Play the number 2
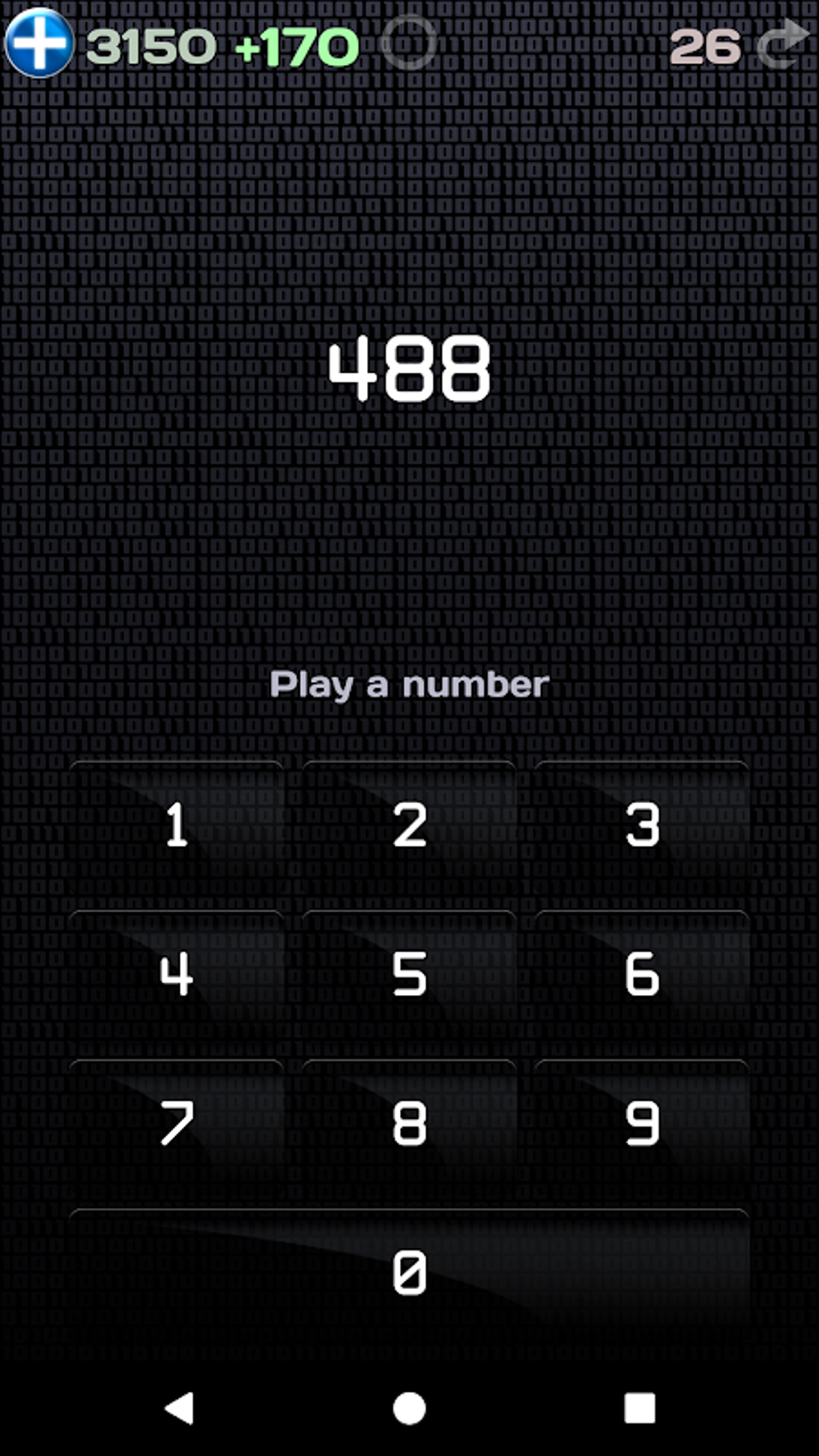 [409, 826]
